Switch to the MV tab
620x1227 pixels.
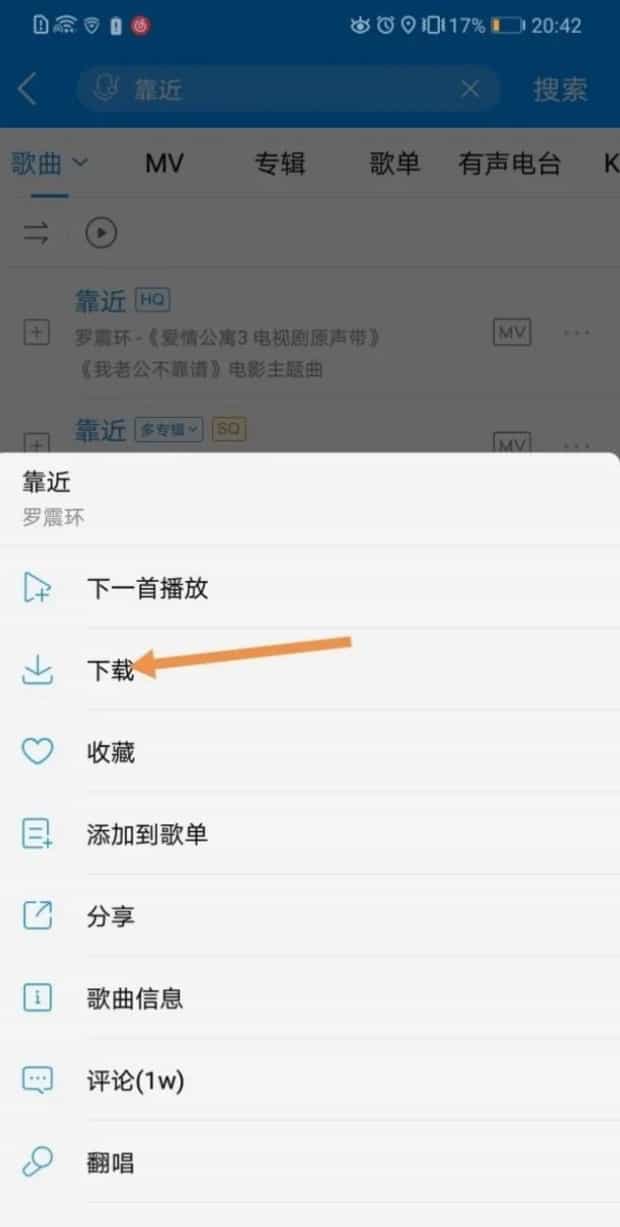[164, 163]
